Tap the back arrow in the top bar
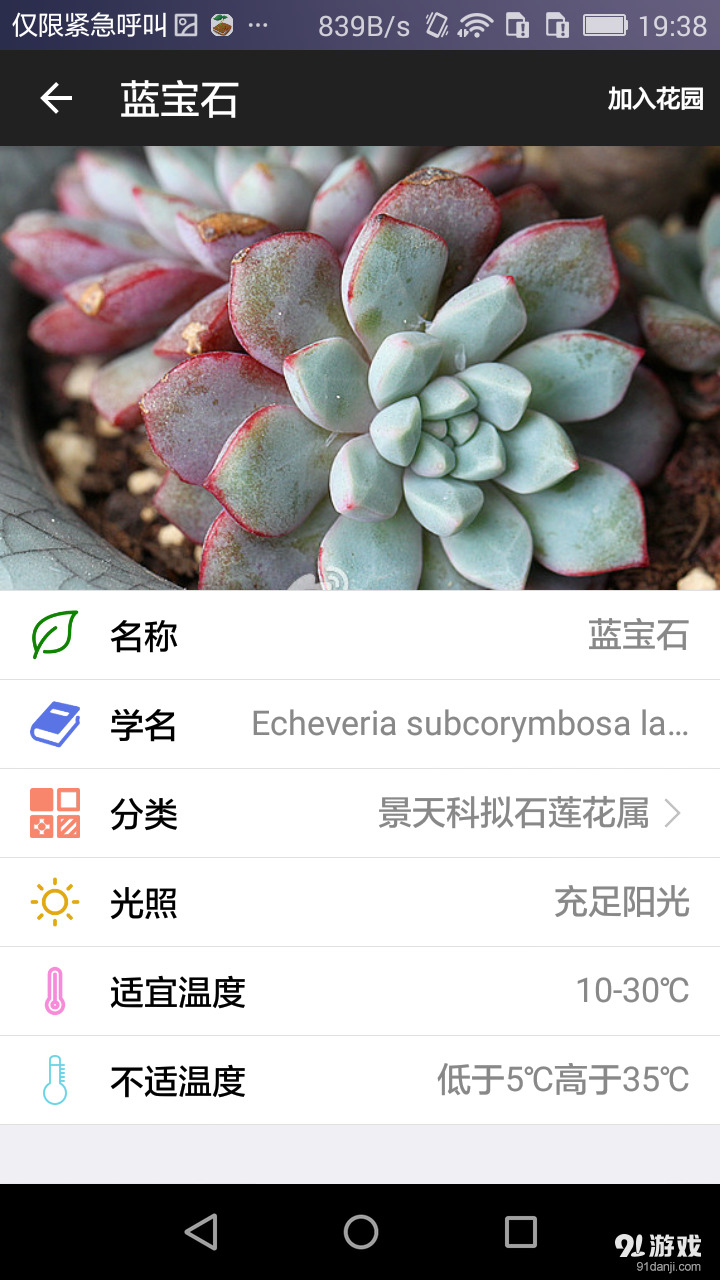 coord(55,98)
